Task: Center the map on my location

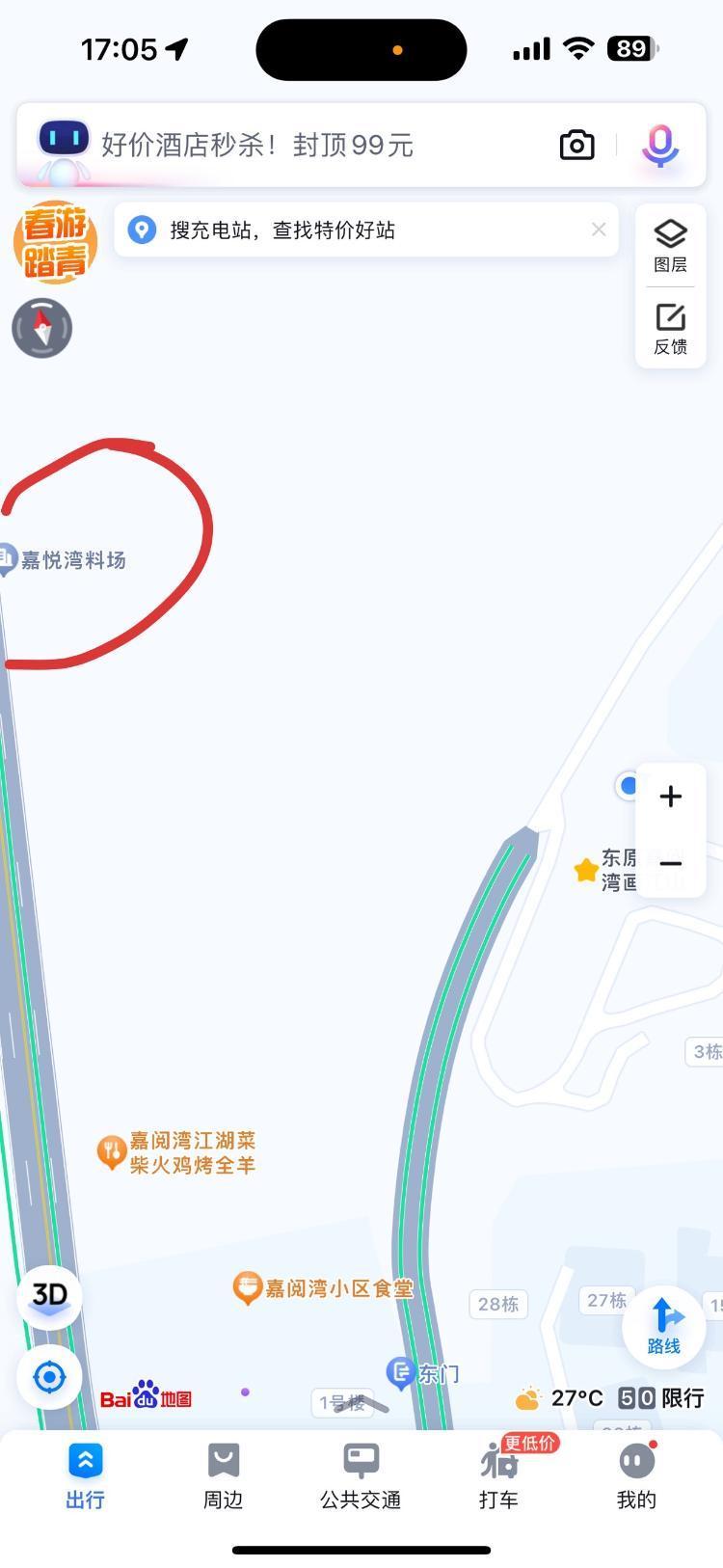Action: [x=49, y=1377]
